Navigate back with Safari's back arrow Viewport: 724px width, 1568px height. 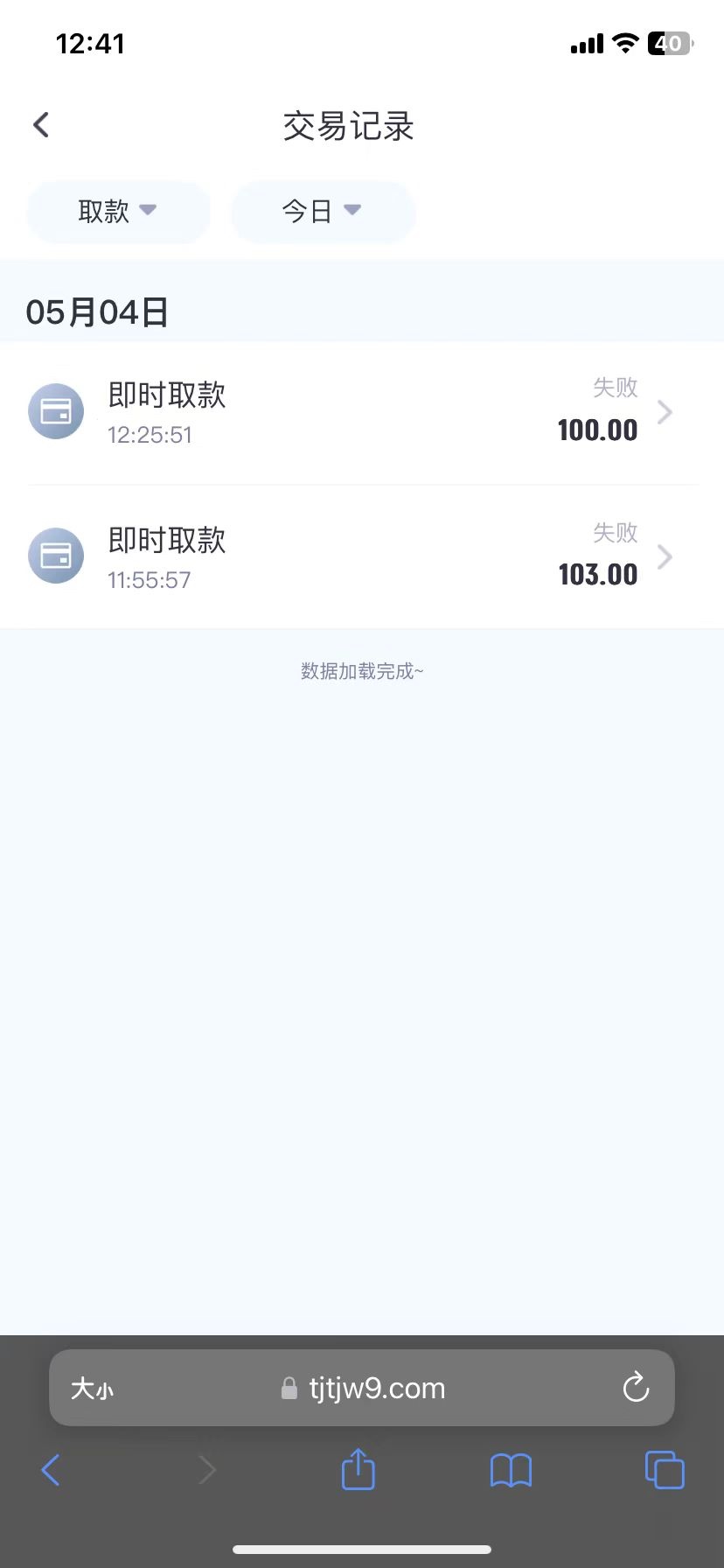point(51,1470)
